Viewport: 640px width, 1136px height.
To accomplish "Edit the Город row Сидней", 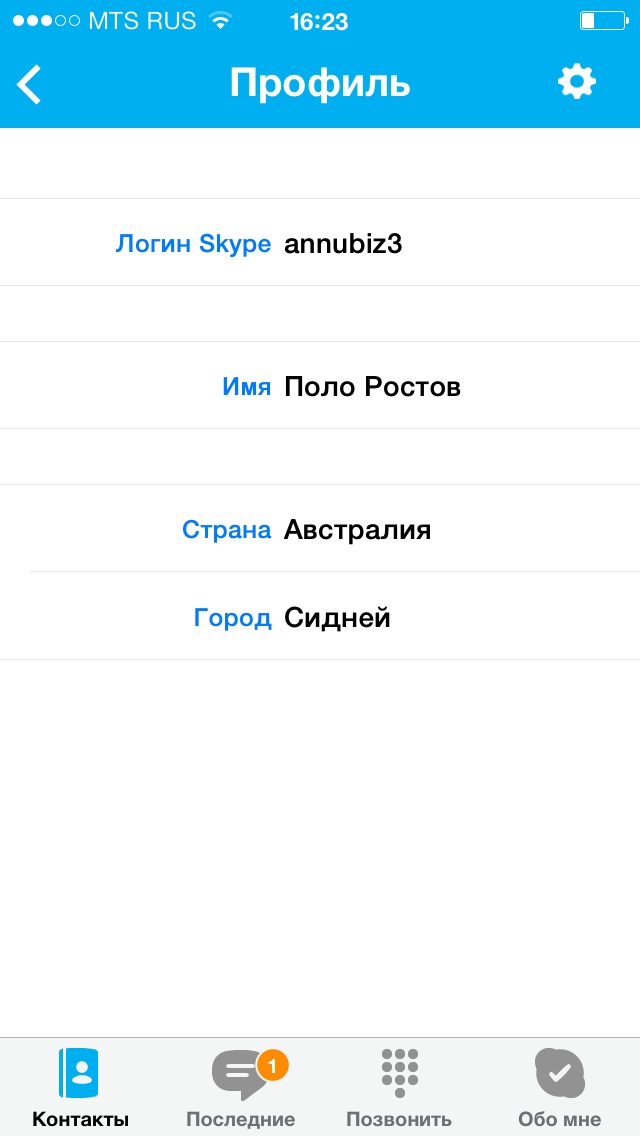I will [x=337, y=617].
